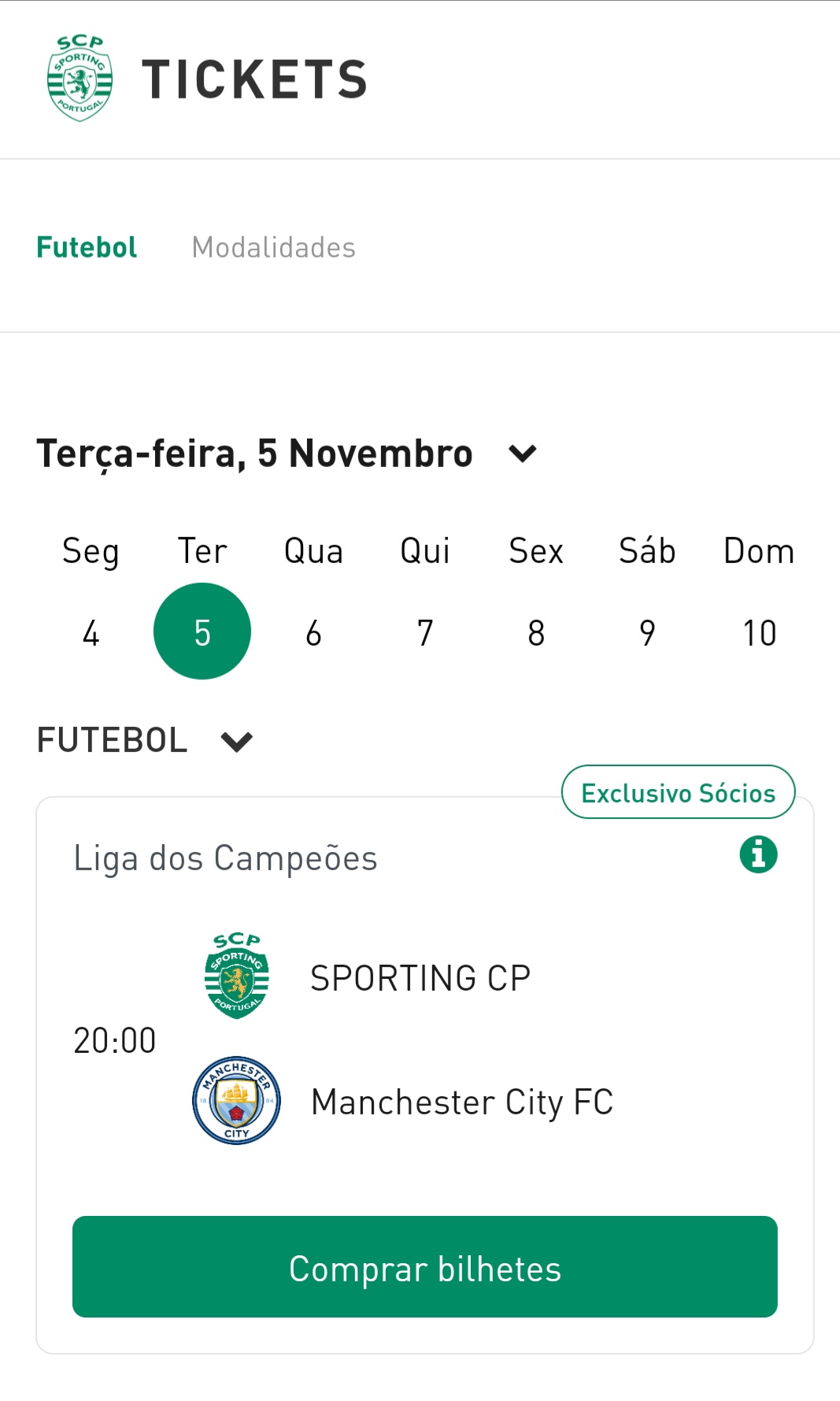The image size is (840, 1401).
Task: Tap the highlighted day 5
Action: [x=202, y=631]
